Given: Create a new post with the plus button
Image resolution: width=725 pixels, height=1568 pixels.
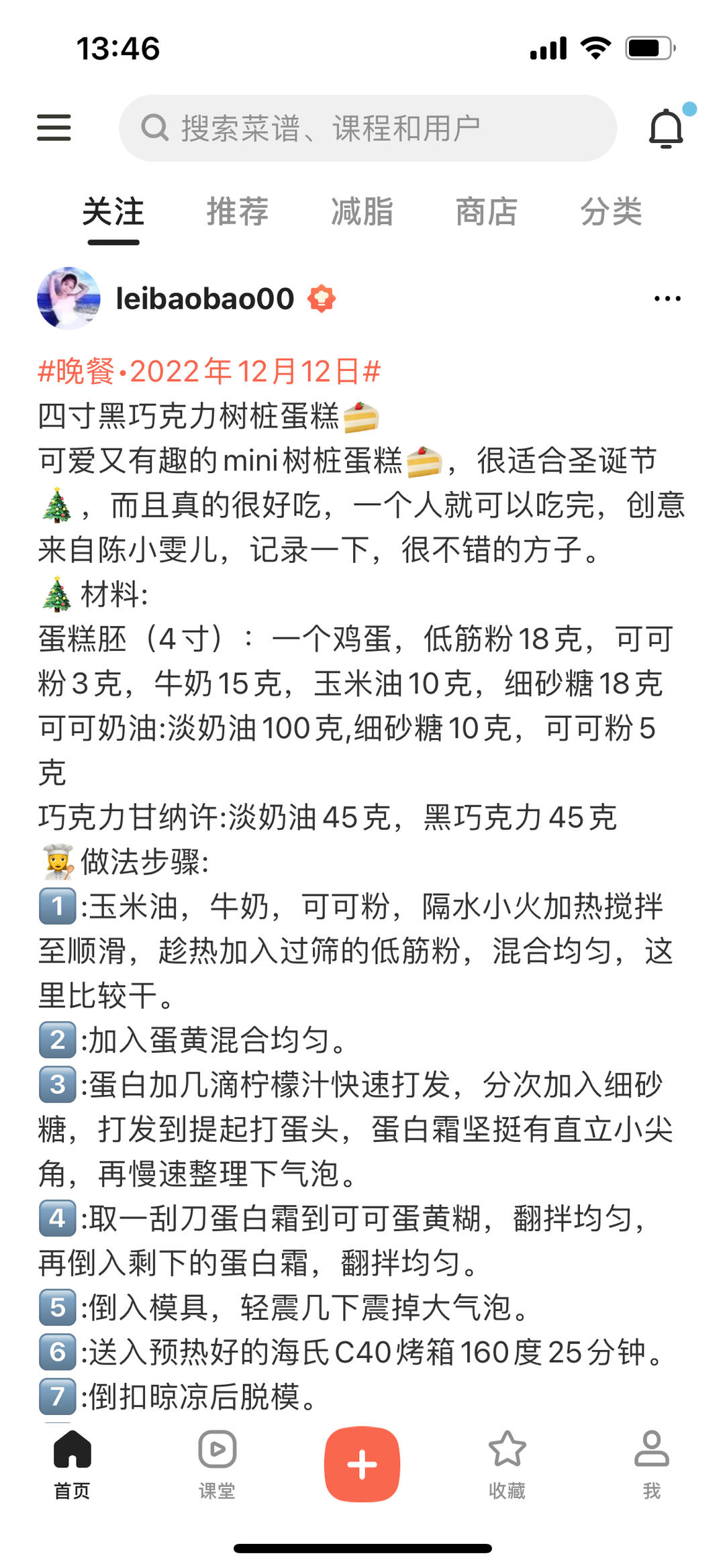Looking at the screenshot, I should [x=362, y=1464].
